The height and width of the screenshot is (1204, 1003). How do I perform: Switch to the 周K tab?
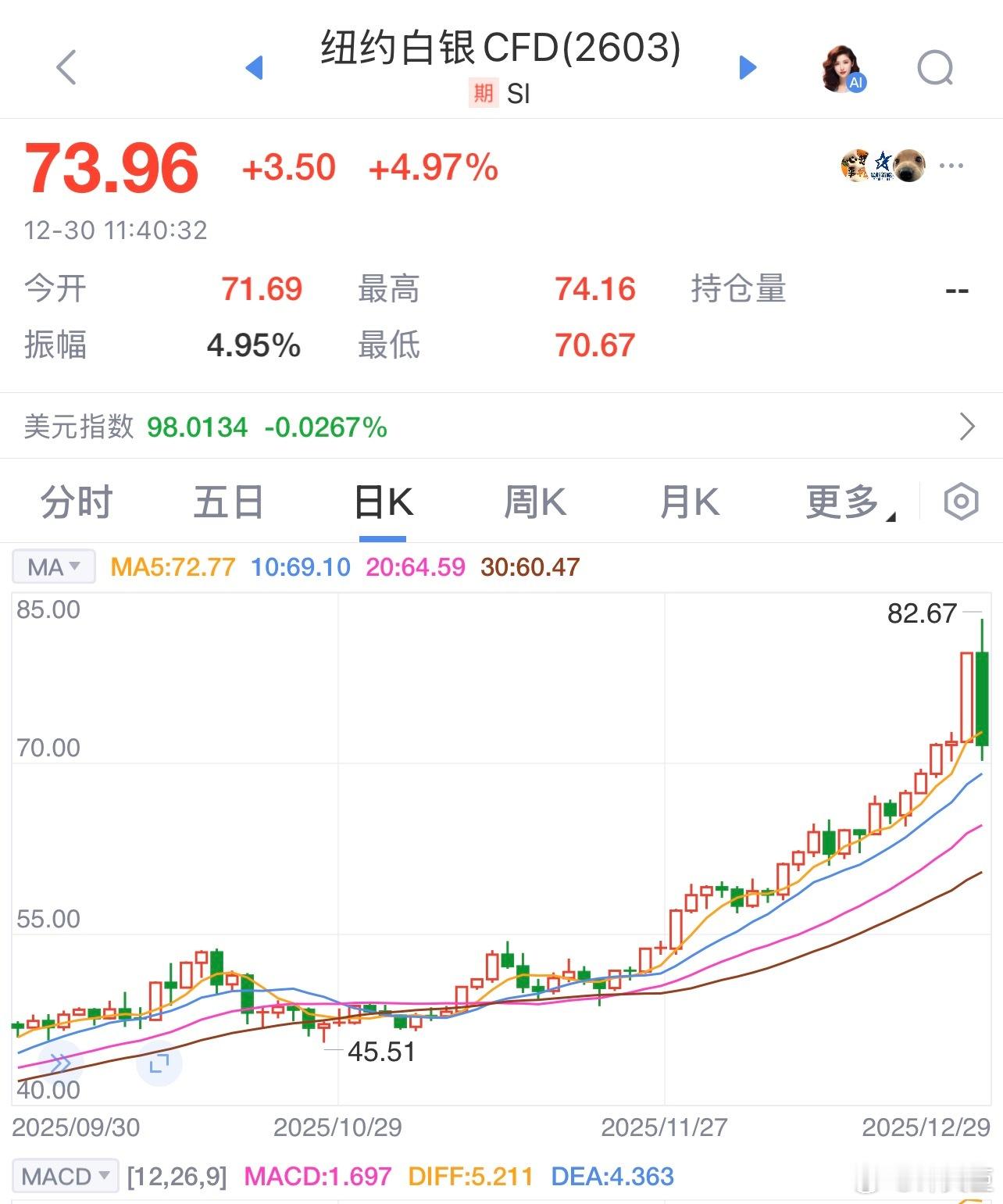coord(535,501)
